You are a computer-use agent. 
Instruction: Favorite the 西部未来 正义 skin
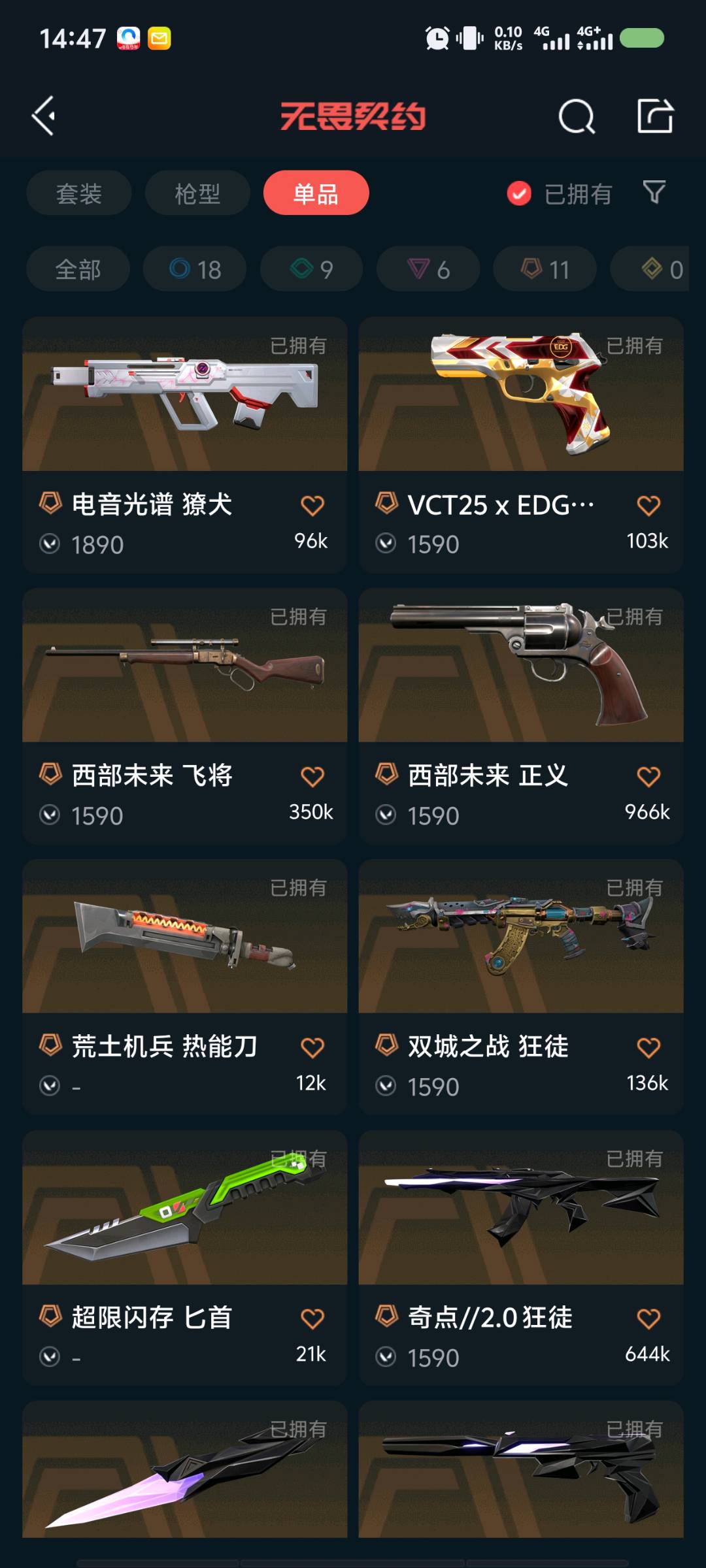[x=648, y=776]
